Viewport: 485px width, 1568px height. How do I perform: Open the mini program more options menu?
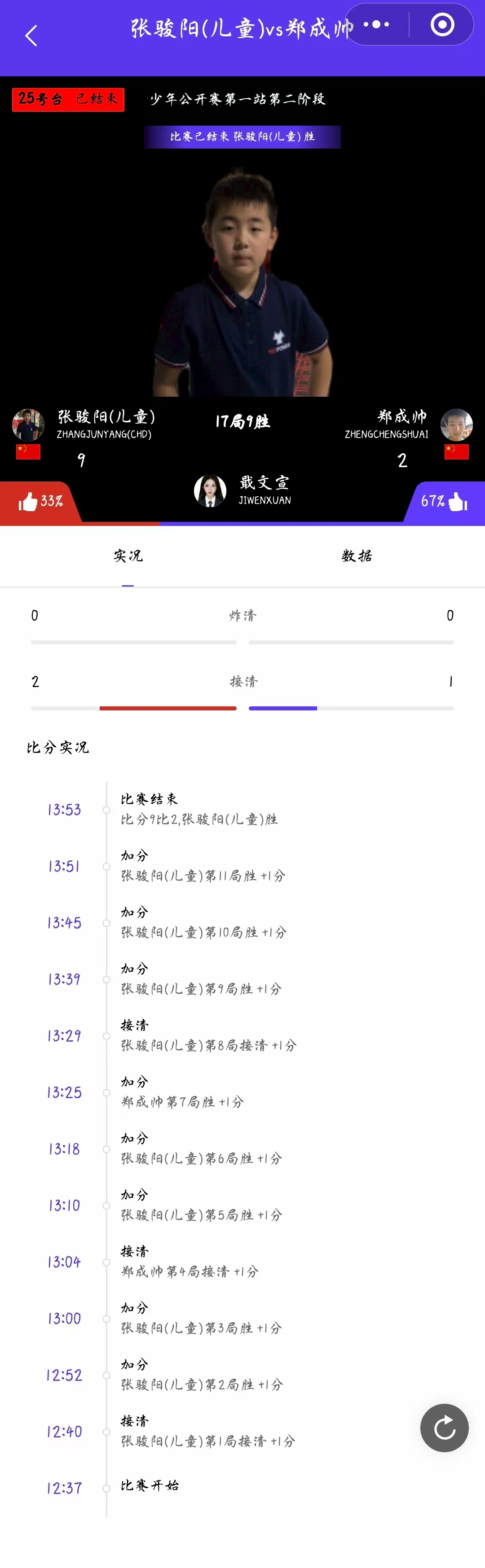click(x=376, y=25)
